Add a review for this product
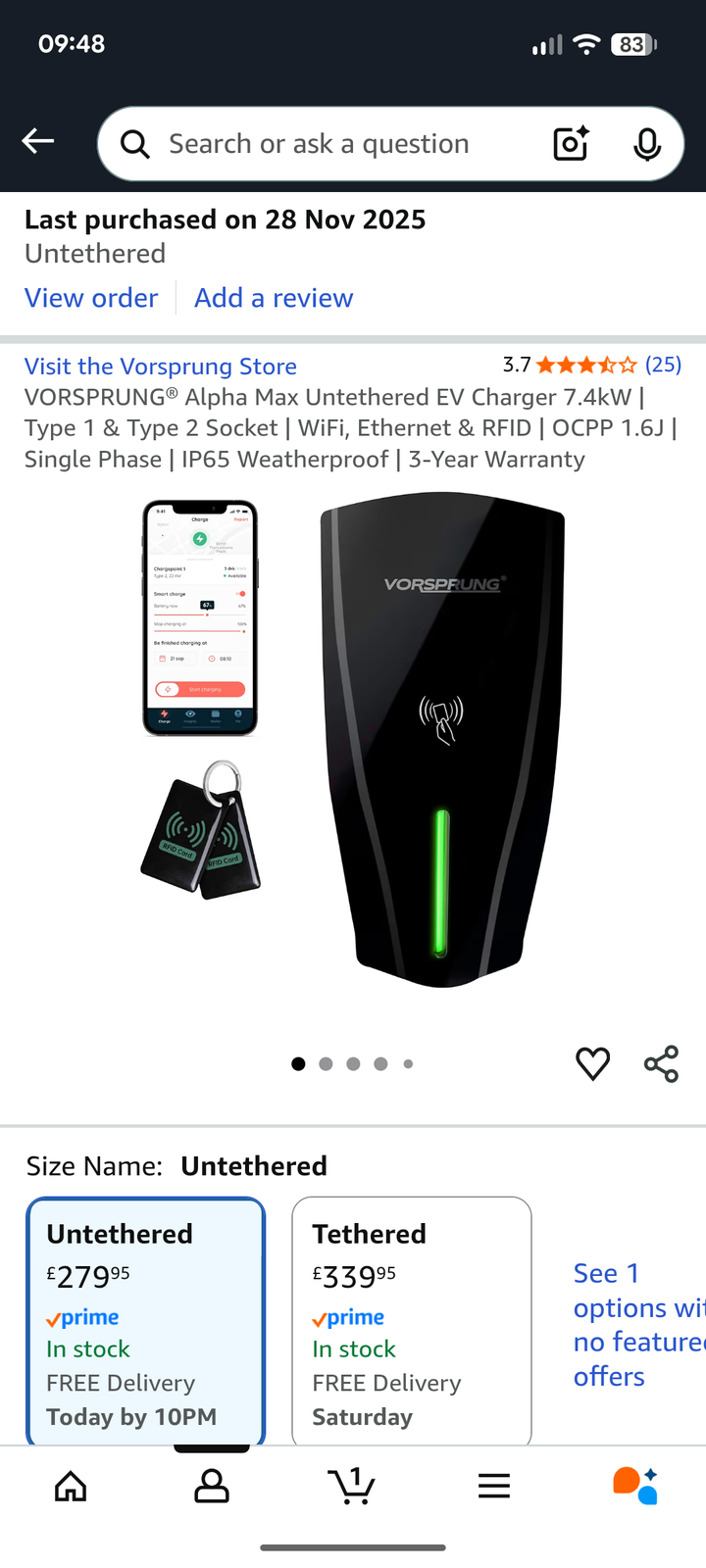 (274, 298)
